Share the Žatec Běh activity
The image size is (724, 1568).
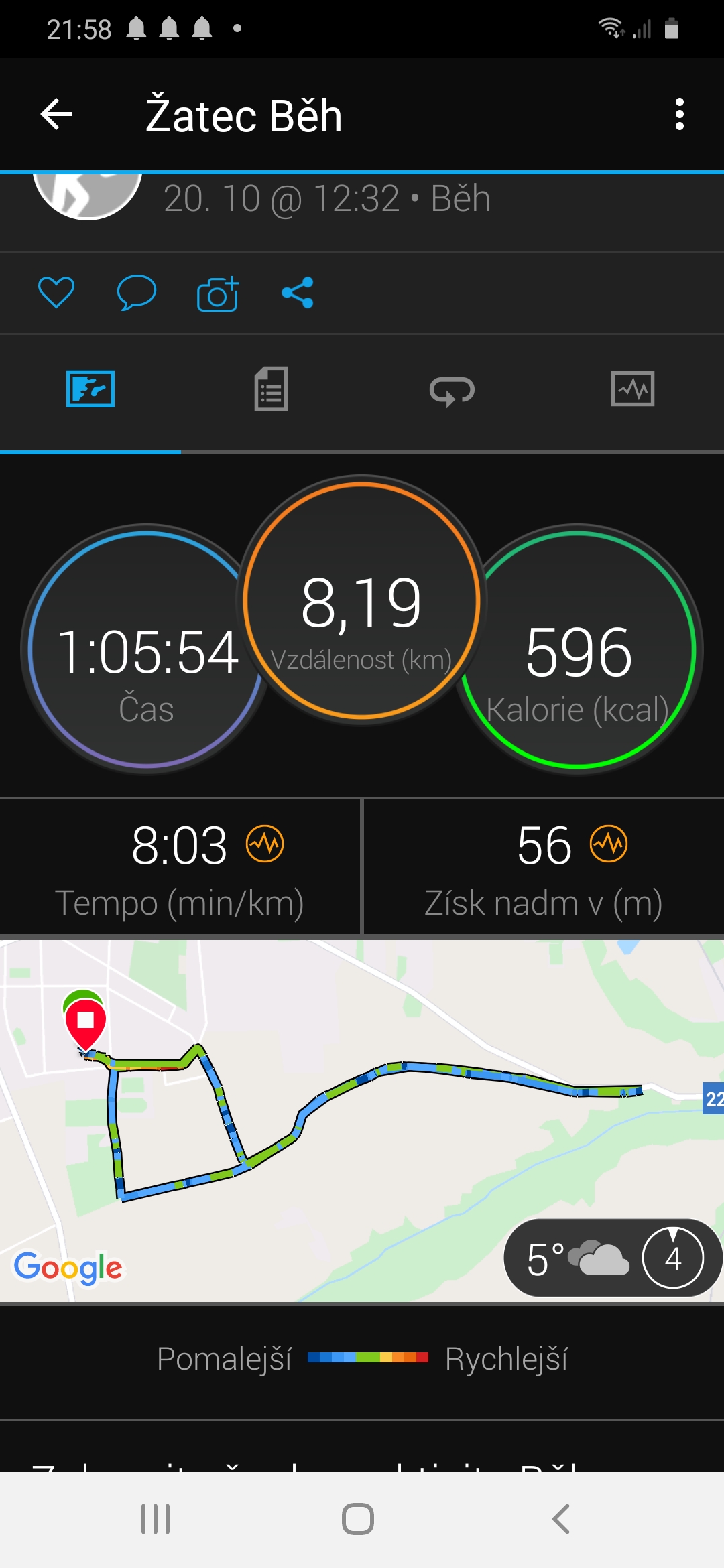click(x=298, y=293)
